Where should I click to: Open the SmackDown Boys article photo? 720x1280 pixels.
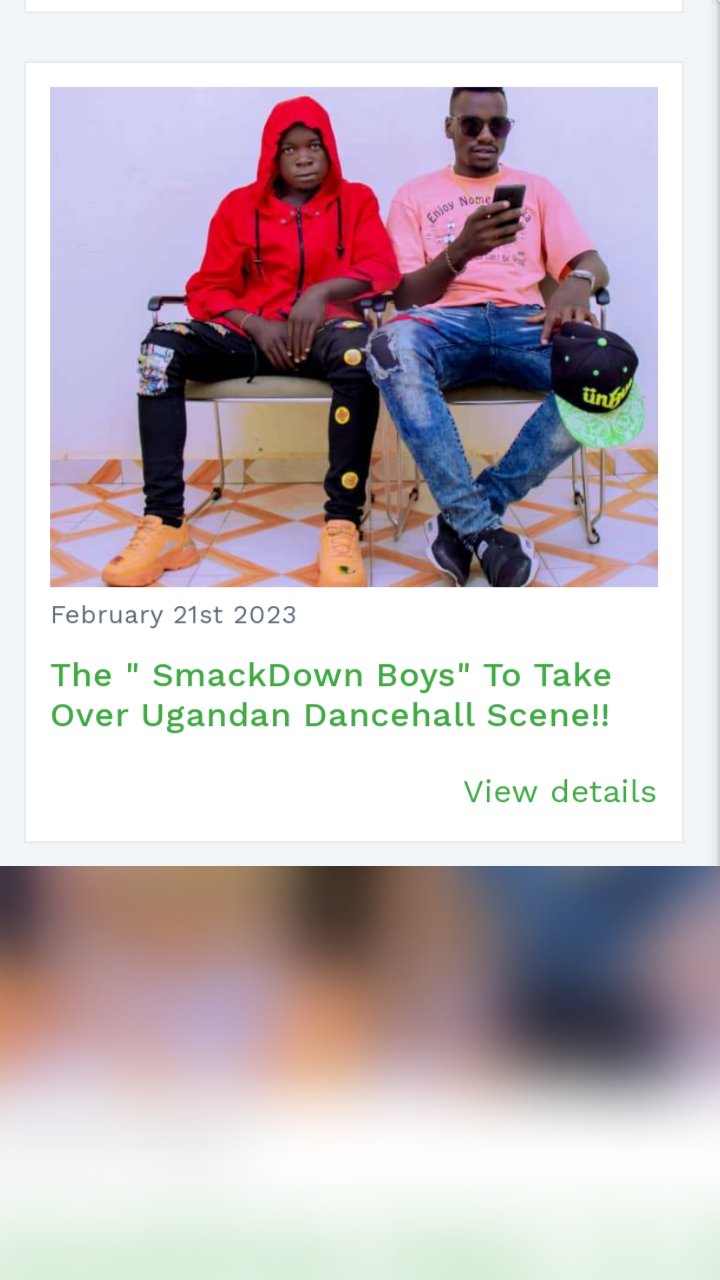354,337
